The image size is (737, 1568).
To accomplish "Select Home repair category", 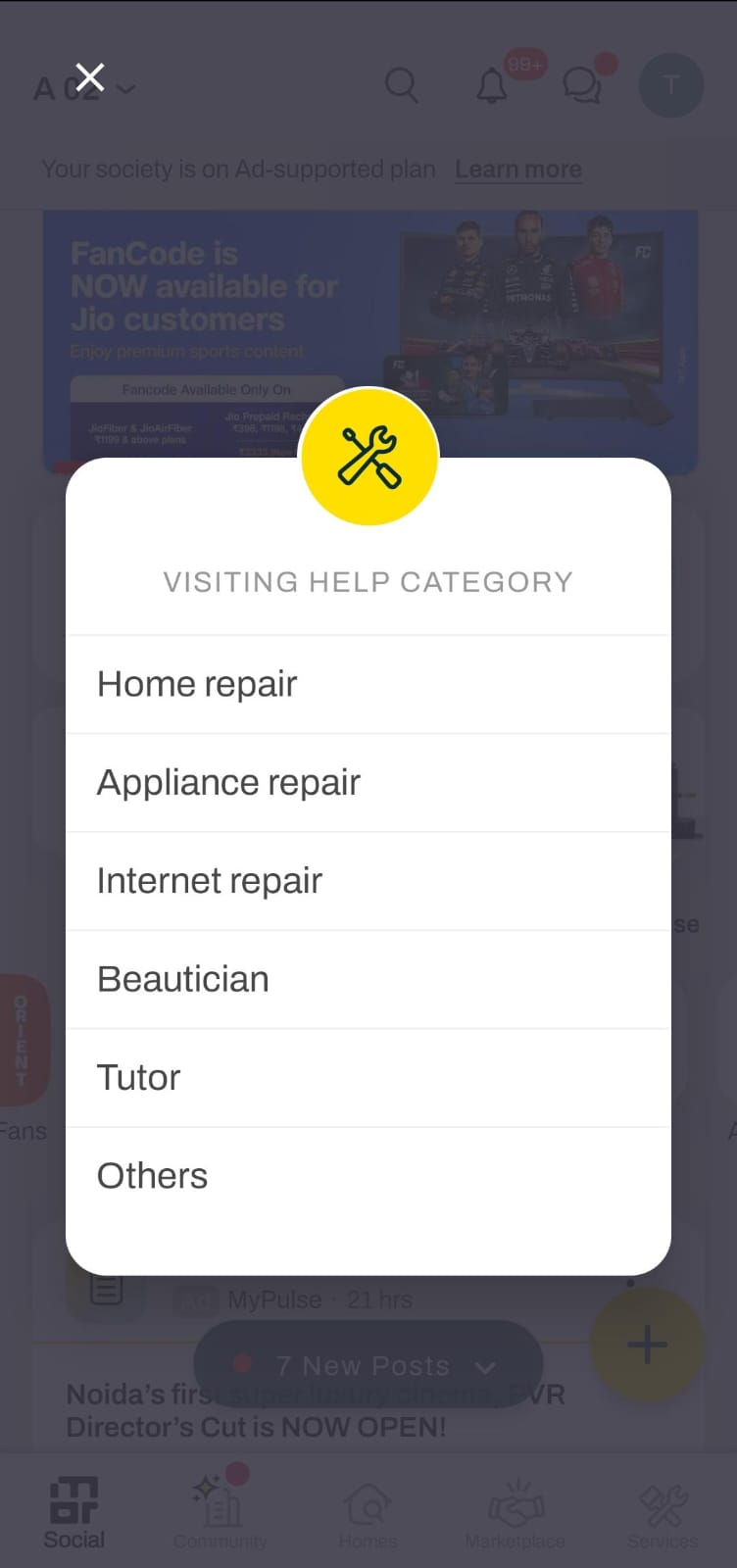I will point(197,684).
